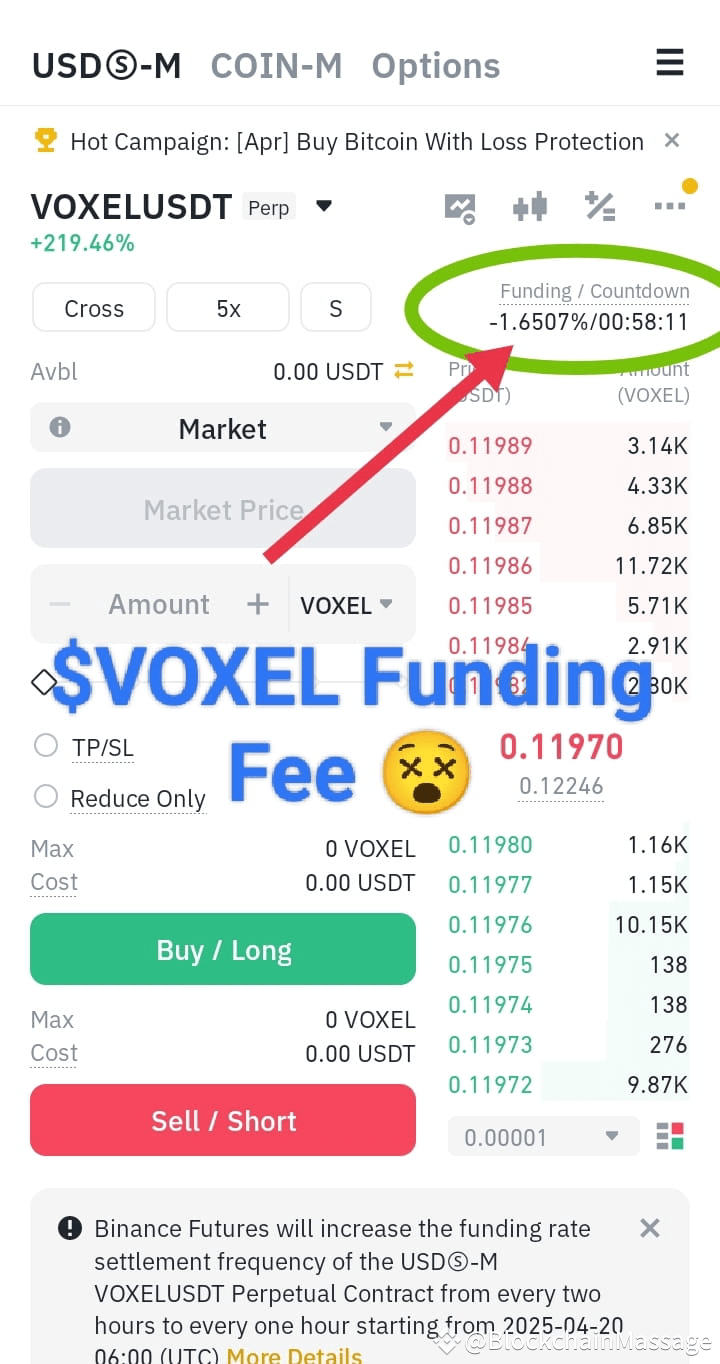Dismiss the Hot Campaign banner
Viewport: 720px width, 1364px height.
click(671, 141)
